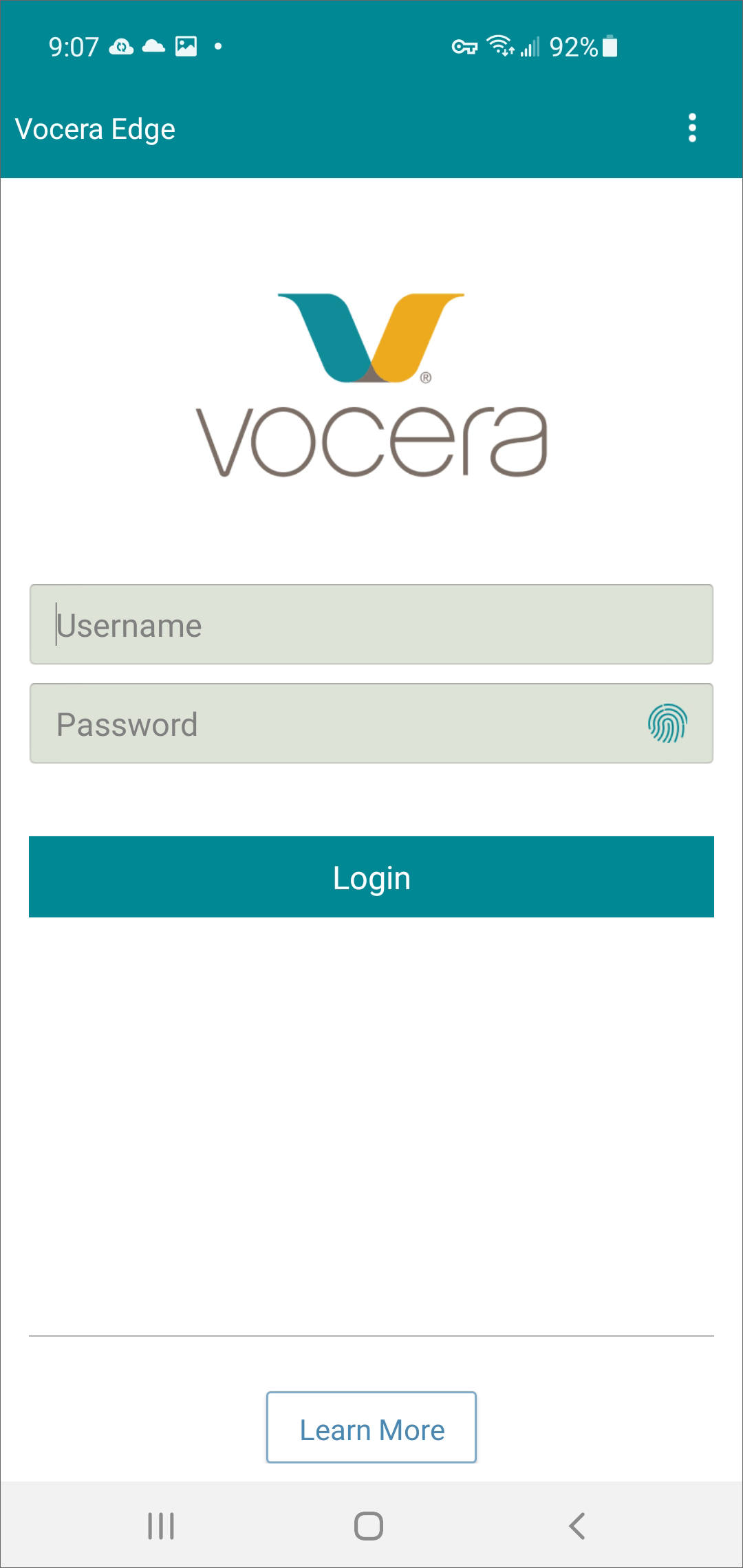Open Learn More
The height and width of the screenshot is (1568, 743).
371,1427
